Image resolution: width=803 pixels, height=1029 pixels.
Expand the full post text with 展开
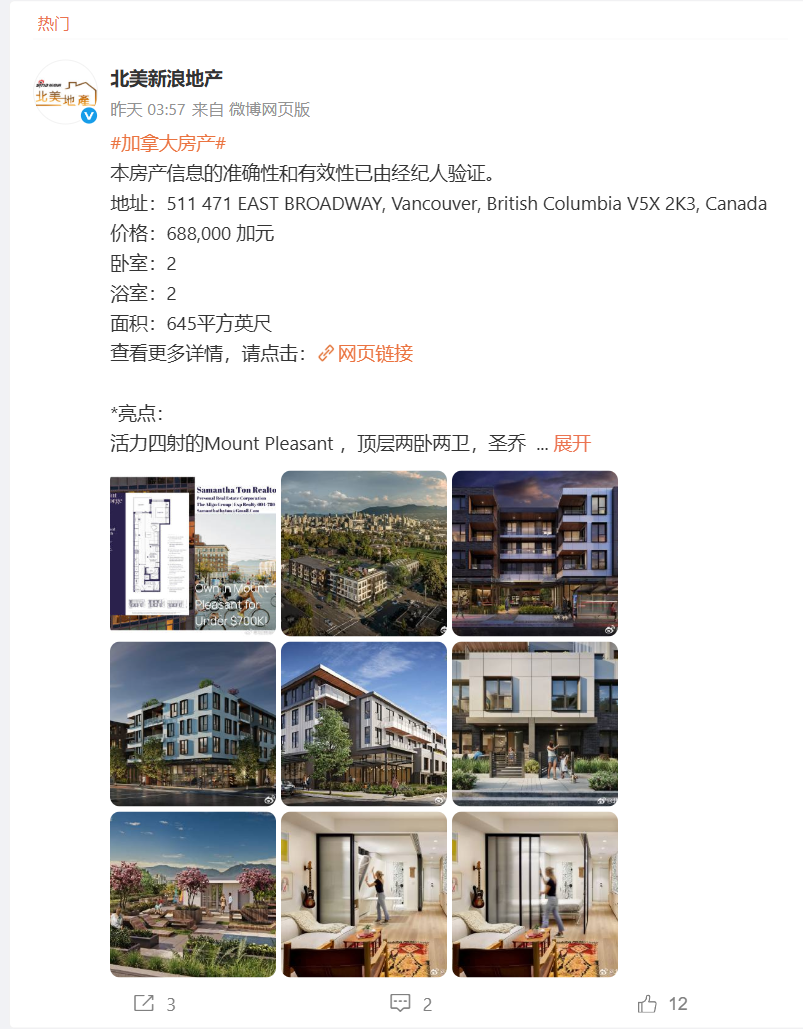[x=572, y=443]
